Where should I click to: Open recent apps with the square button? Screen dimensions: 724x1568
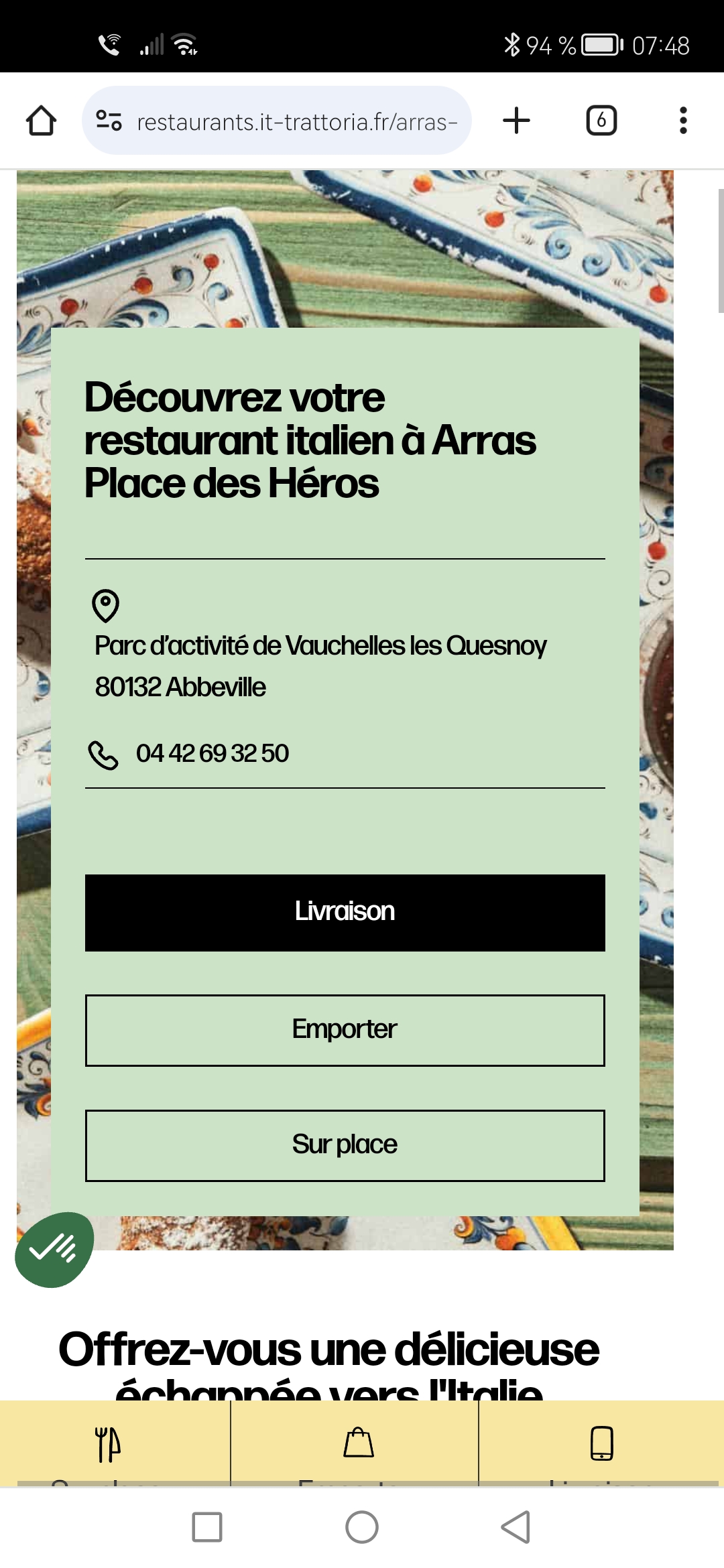(x=207, y=1527)
